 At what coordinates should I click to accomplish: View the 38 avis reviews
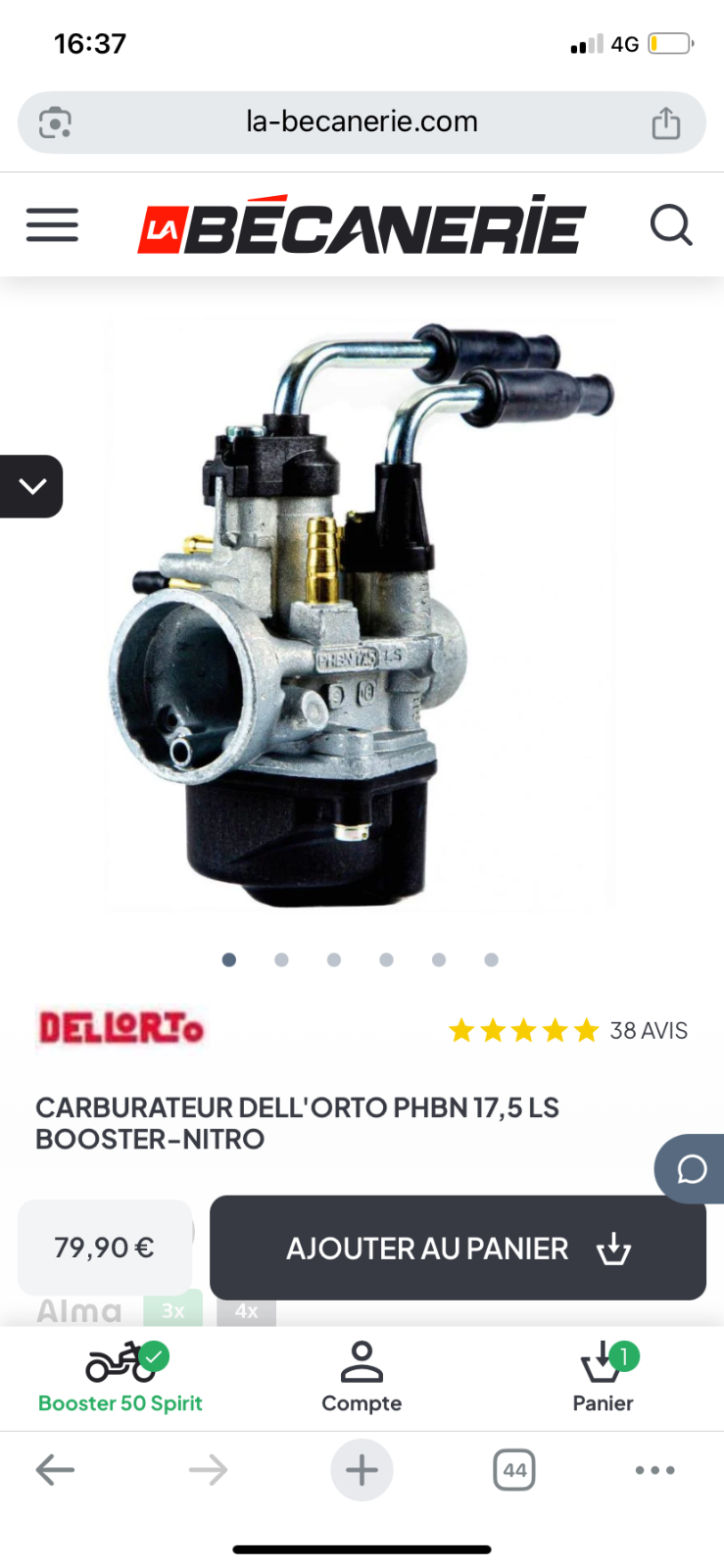pos(568,1030)
